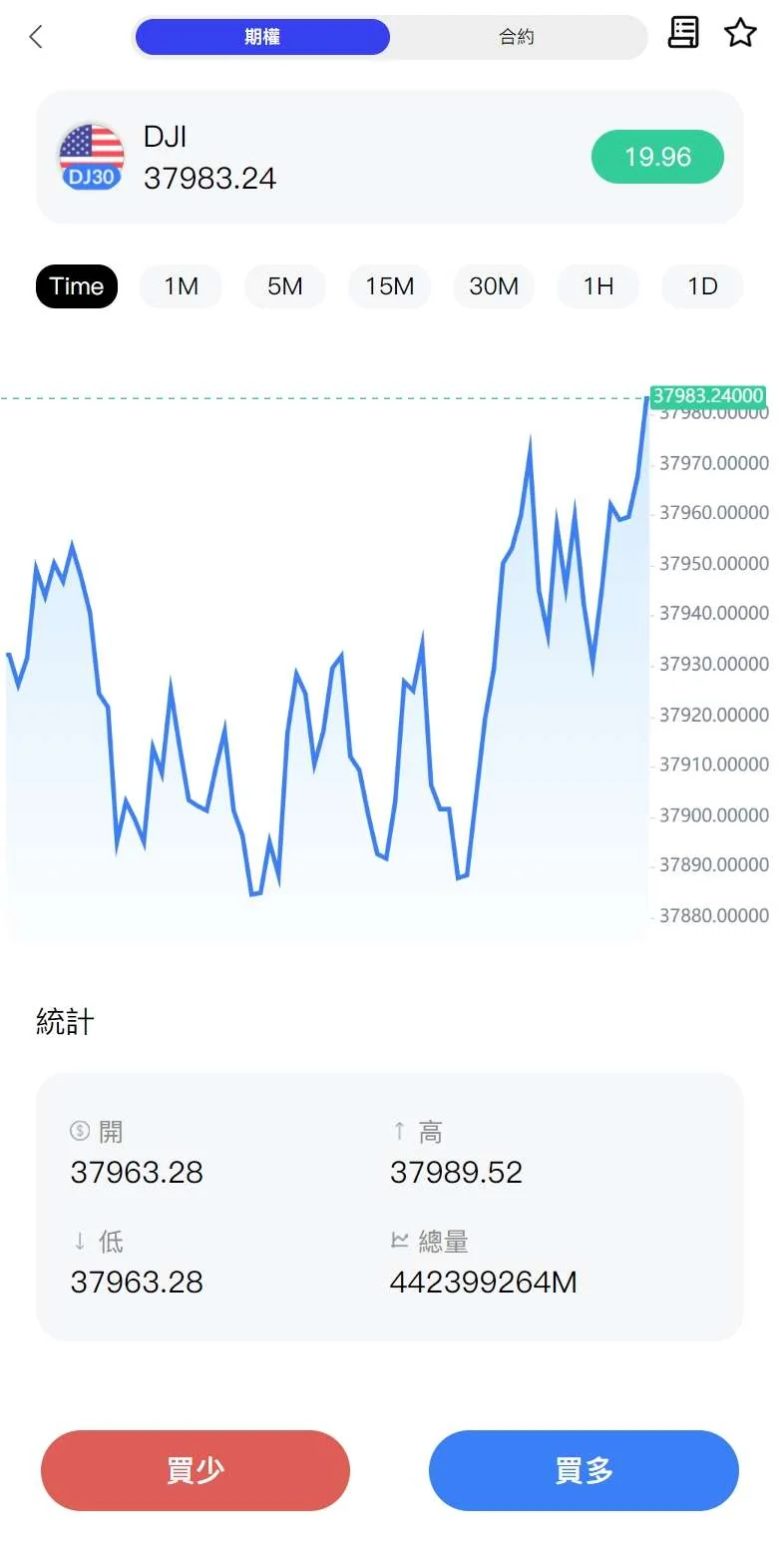This screenshot has width=784, height=1557.
Task: Switch to the 合約 contract segment
Action: (517, 37)
